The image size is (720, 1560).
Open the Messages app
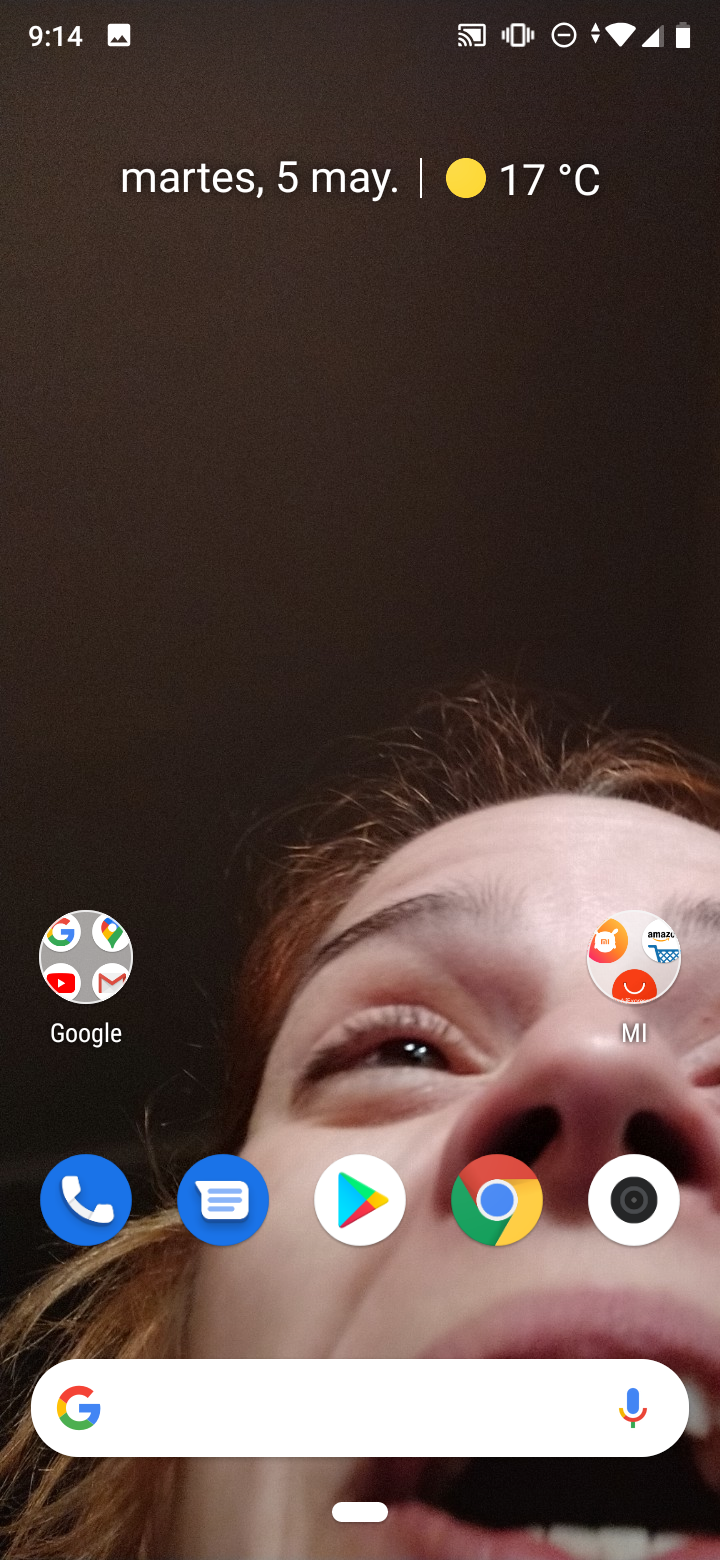(x=223, y=1200)
